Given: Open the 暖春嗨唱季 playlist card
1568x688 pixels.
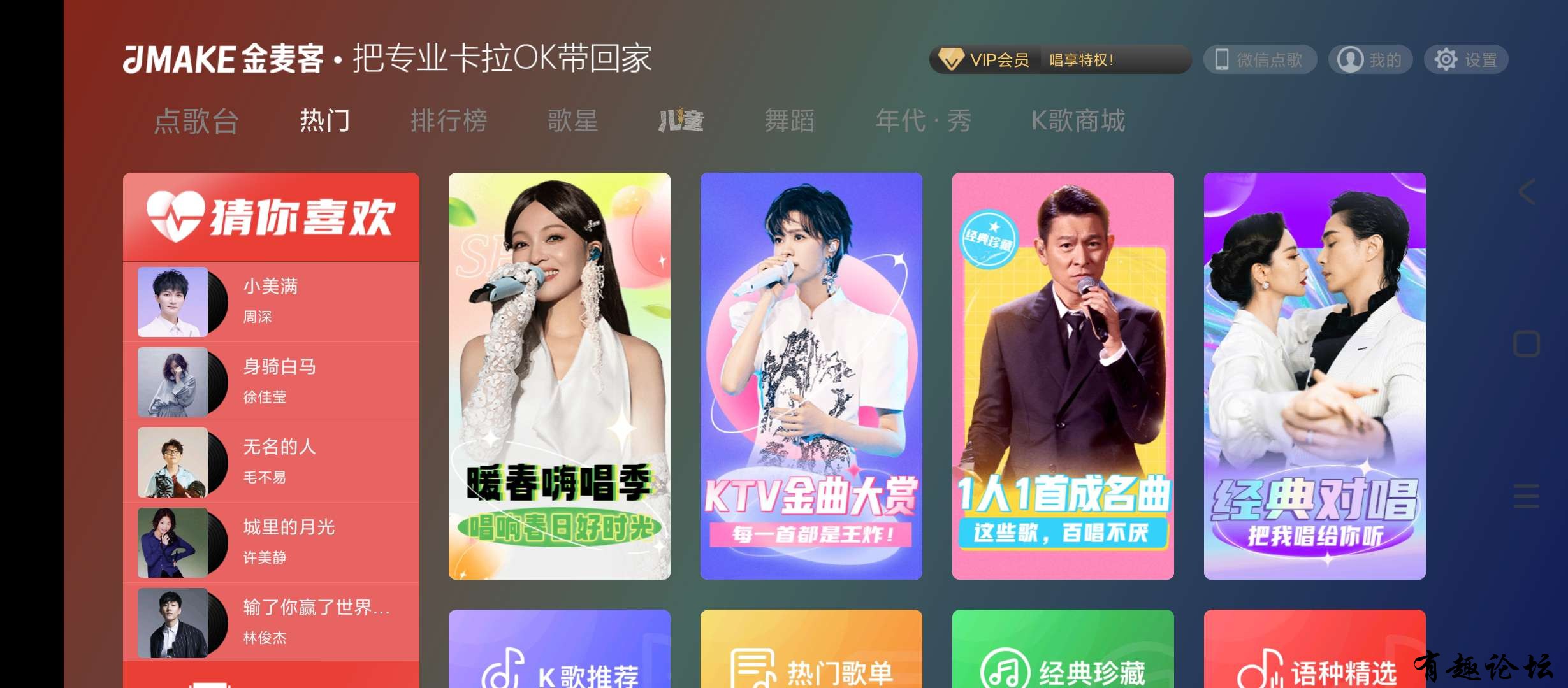Looking at the screenshot, I should (x=559, y=376).
